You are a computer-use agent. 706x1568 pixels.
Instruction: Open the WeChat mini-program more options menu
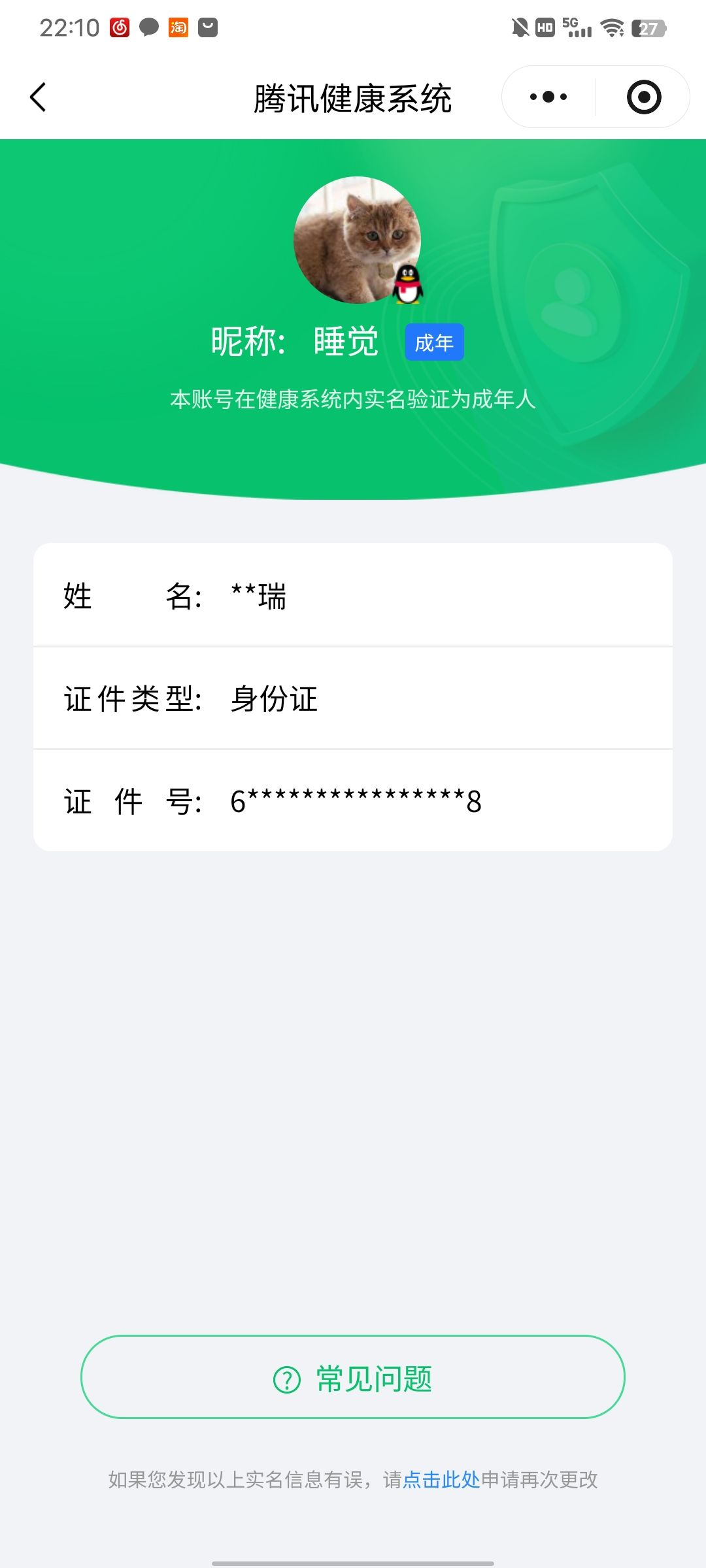[x=546, y=96]
